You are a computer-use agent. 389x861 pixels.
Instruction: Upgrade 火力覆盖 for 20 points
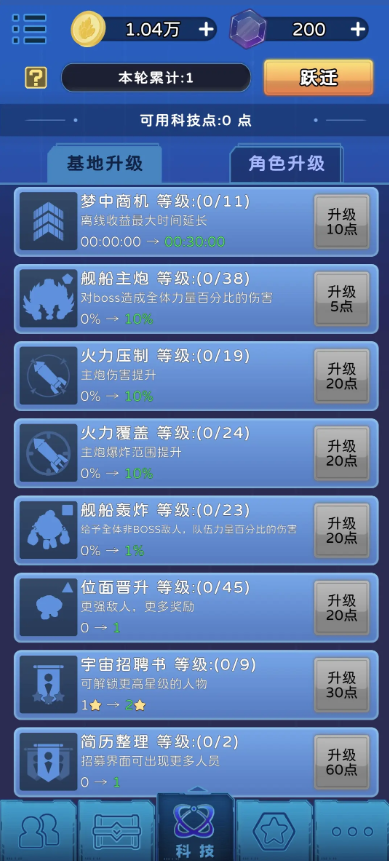[342, 453]
